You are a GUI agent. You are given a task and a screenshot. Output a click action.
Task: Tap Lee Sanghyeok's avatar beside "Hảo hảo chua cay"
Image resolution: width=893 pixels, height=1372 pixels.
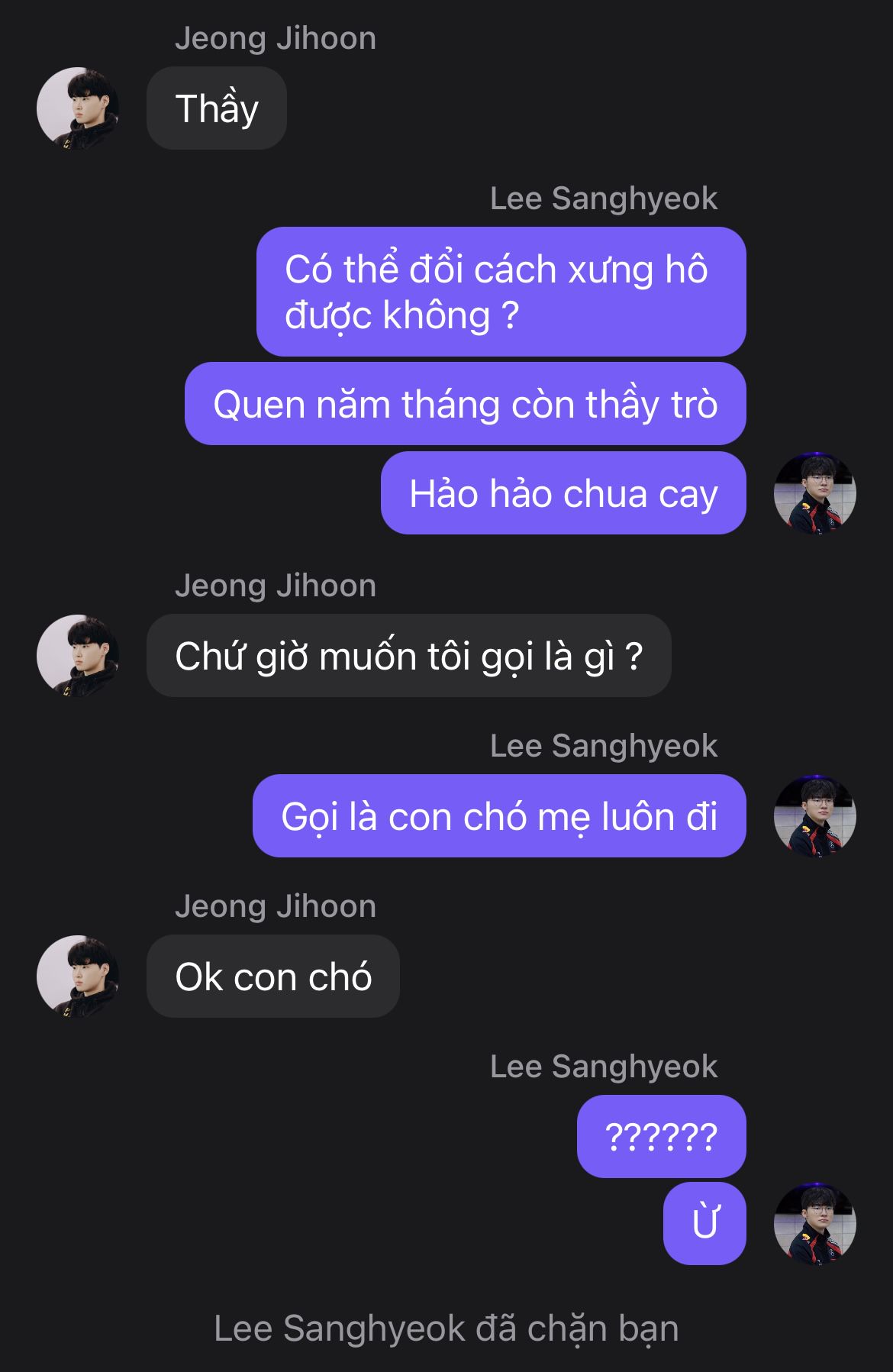click(814, 493)
